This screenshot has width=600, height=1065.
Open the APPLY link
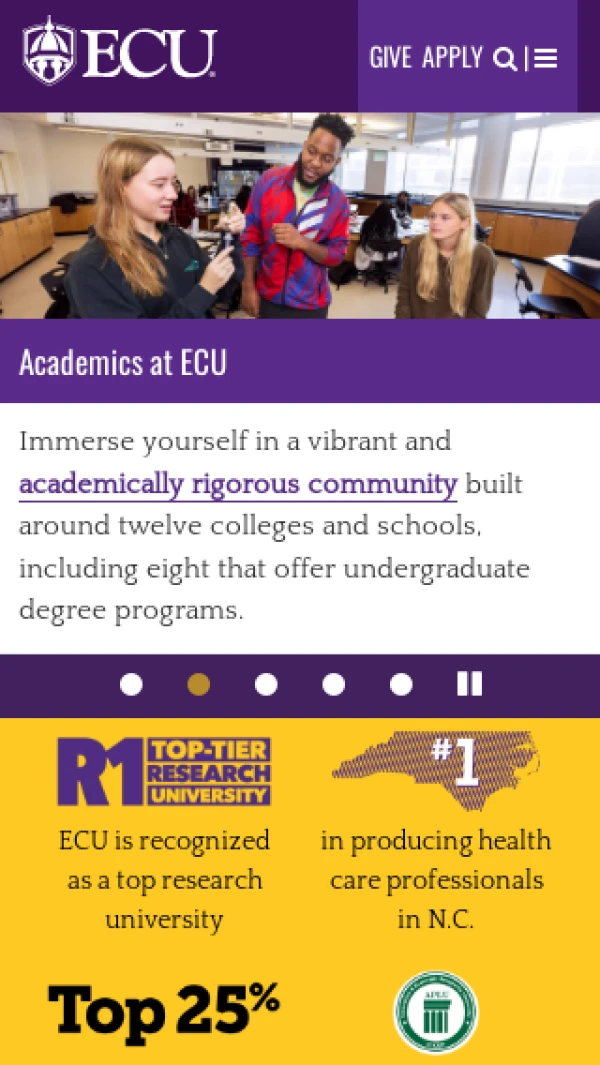(x=452, y=58)
